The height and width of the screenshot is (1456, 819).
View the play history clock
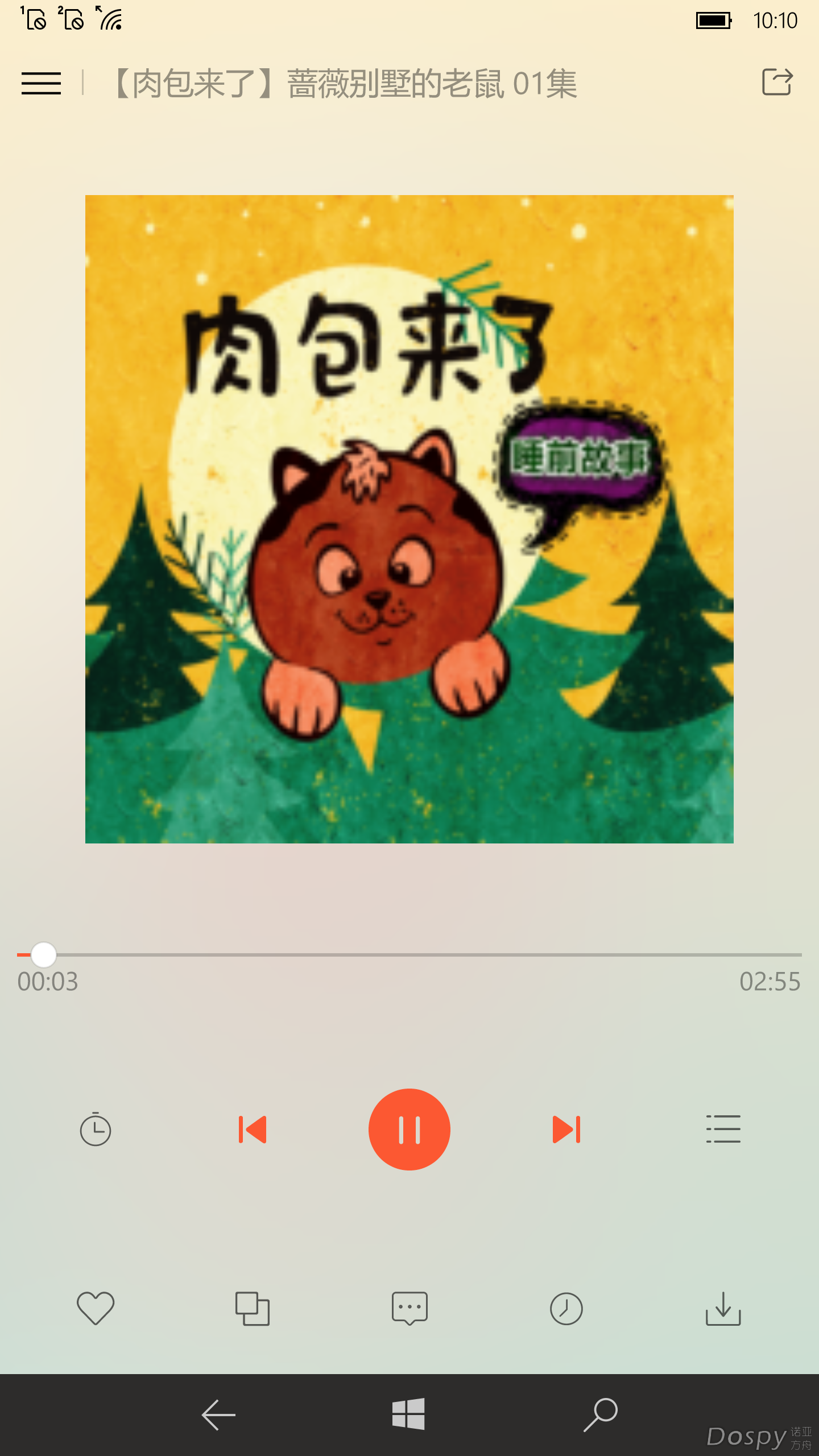566,1308
